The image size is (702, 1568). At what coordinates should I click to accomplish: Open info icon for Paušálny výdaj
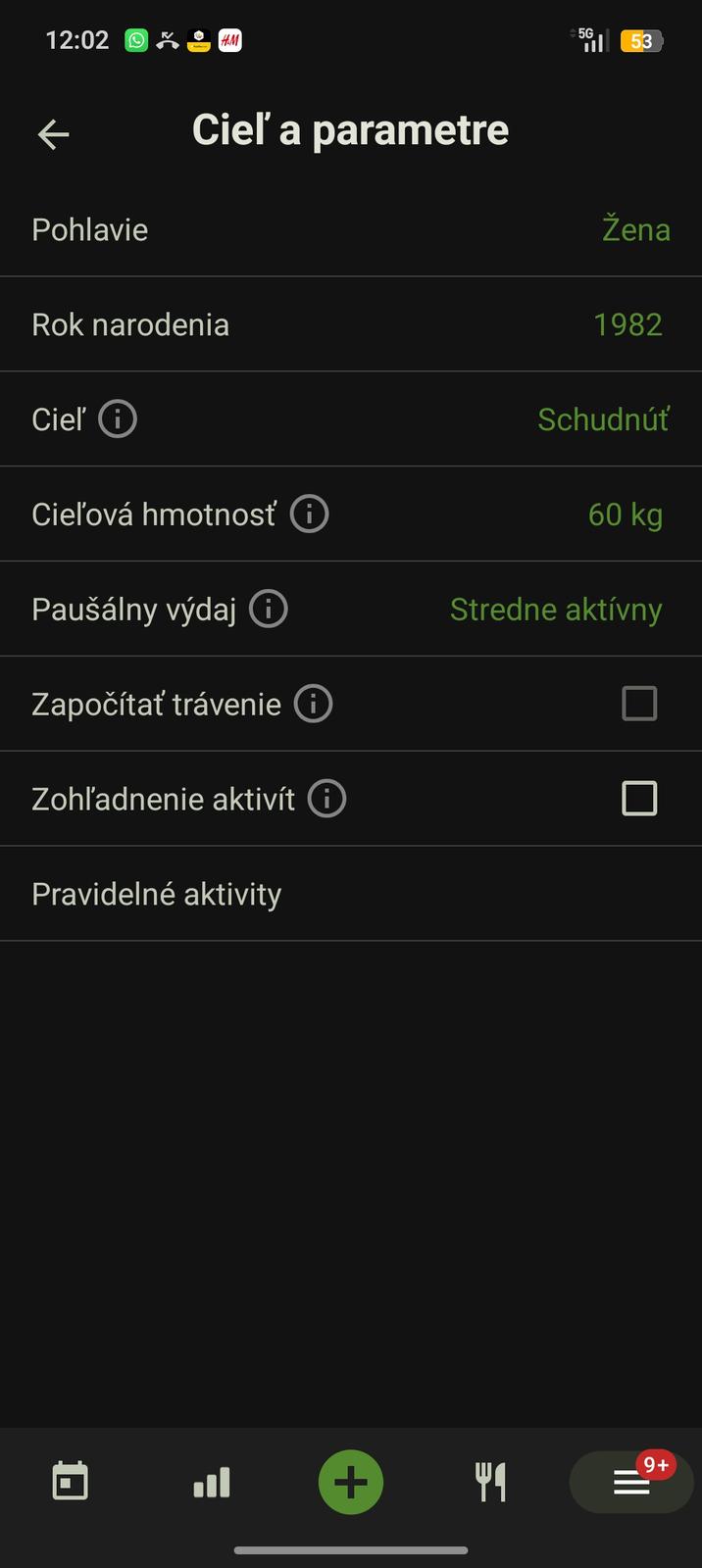point(269,610)
